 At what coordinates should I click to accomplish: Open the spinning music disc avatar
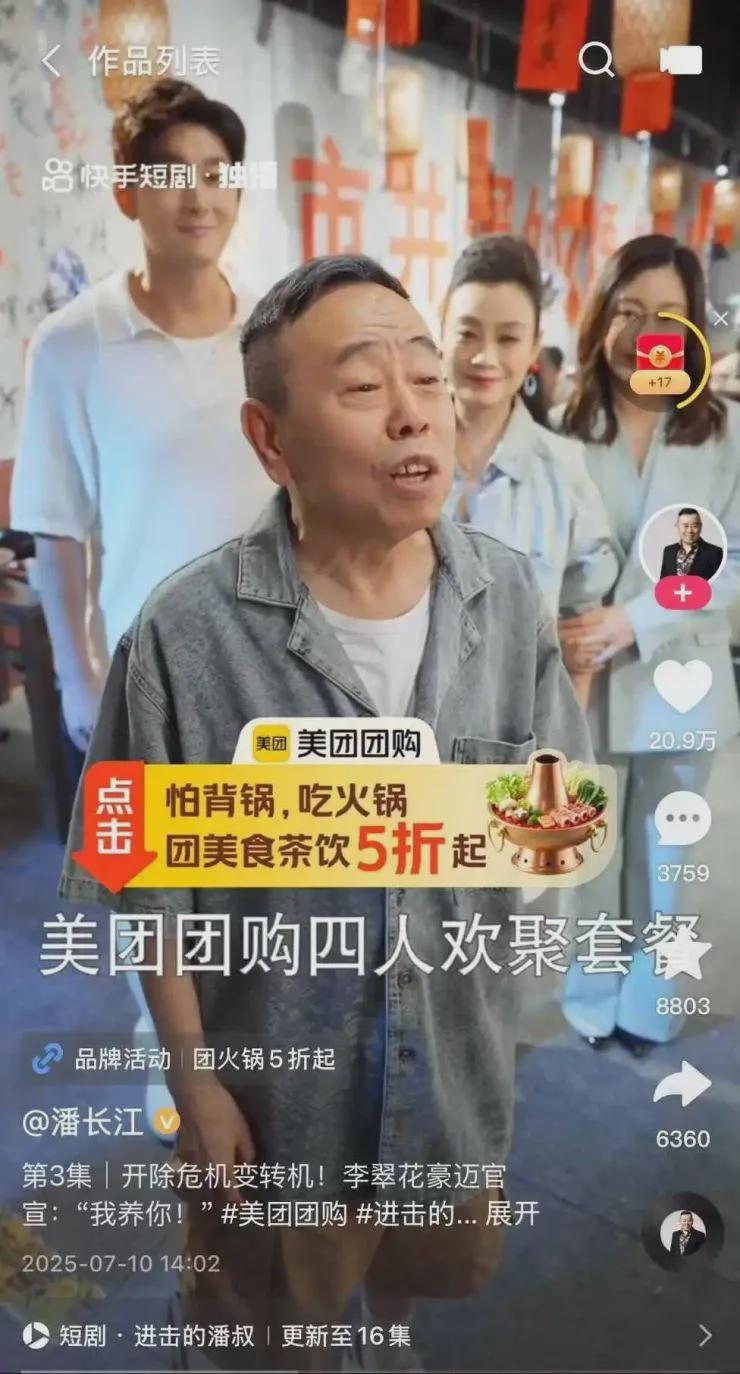683,1231
